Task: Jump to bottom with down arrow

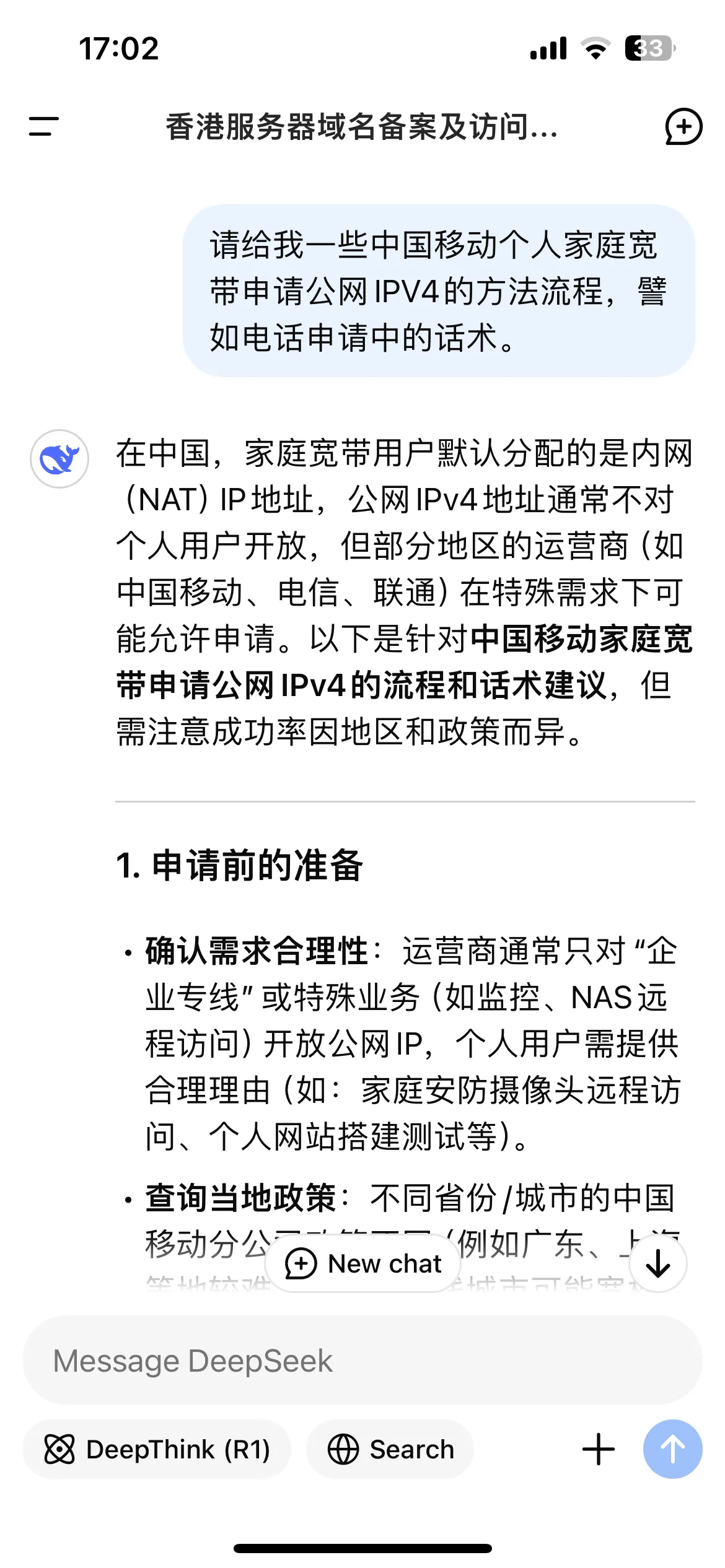Action: 657,1263
